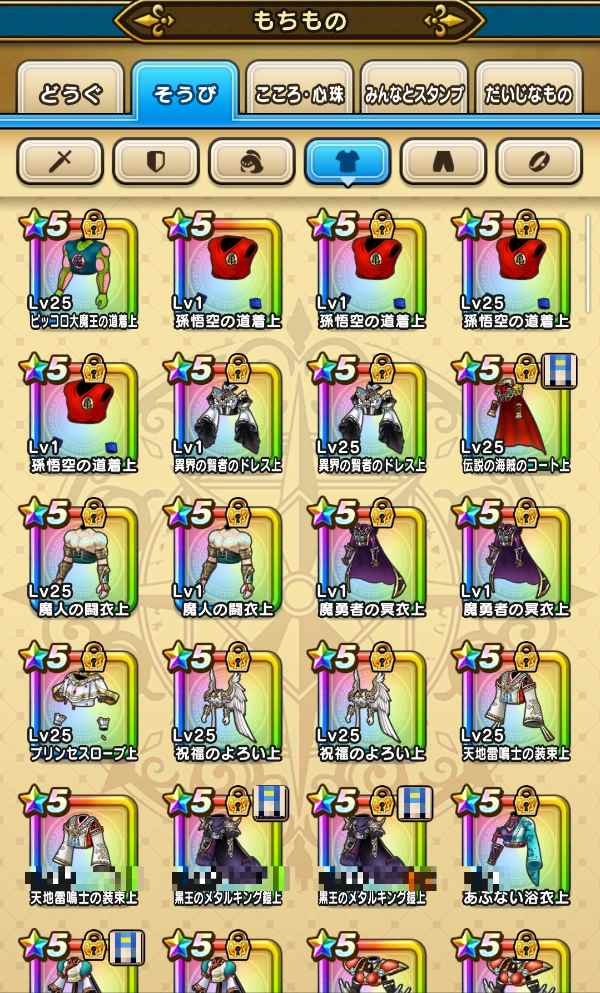Select 異界の賢者のドレス上 Lv25 card
Viewport: 600px width, 993px height.
(x=372, y=416)
